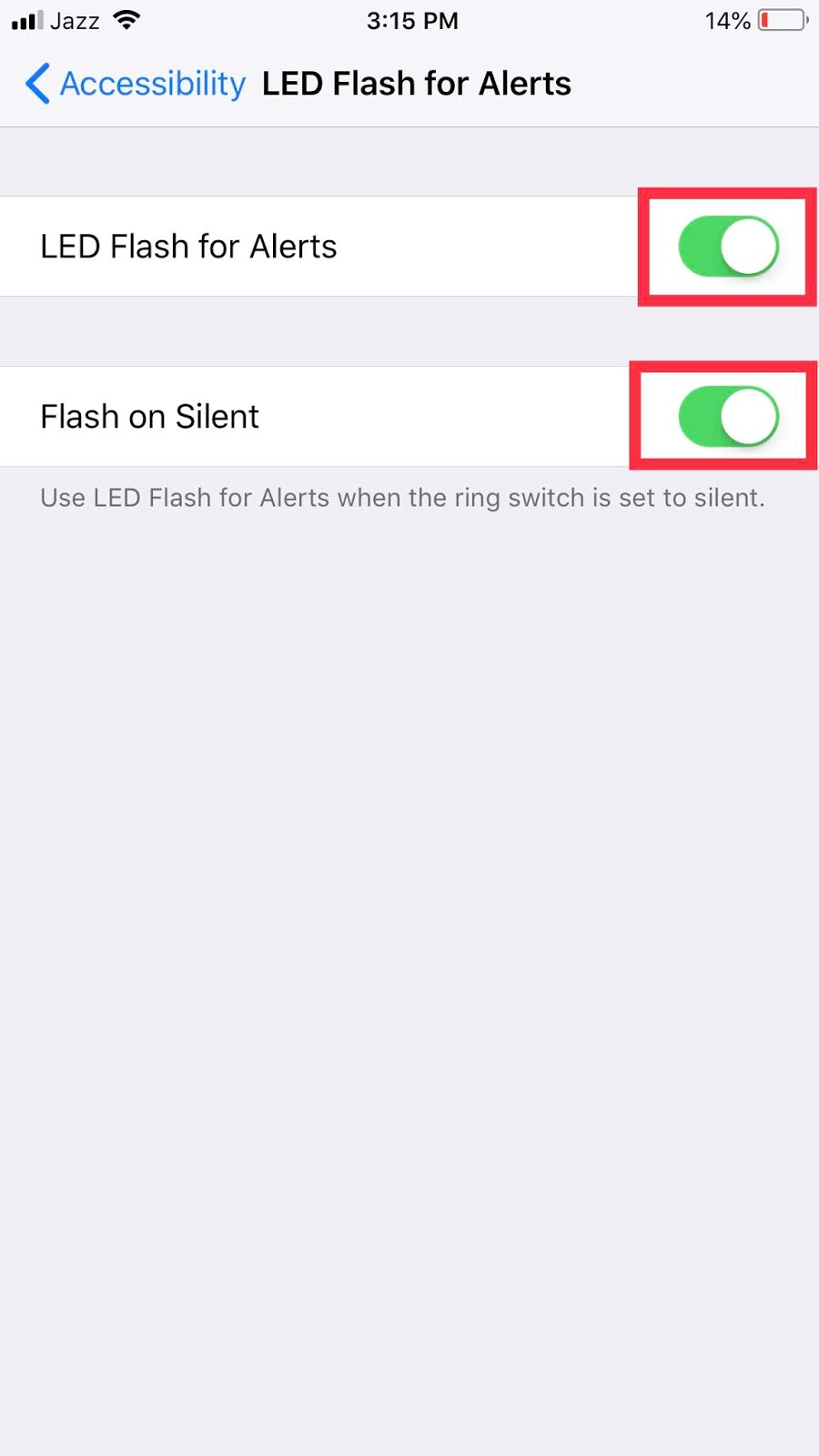Go back to Accessibility settings
This screenshot has height=1456, width=819.
click(x=135, y=84)
